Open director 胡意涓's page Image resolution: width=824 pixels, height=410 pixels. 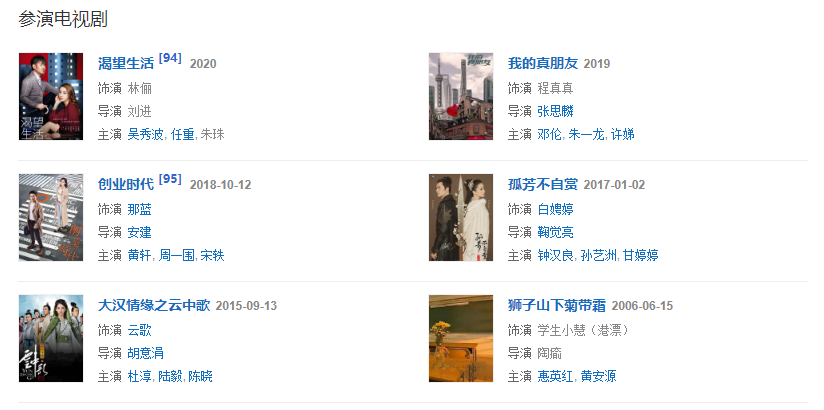tap(146, 353)
